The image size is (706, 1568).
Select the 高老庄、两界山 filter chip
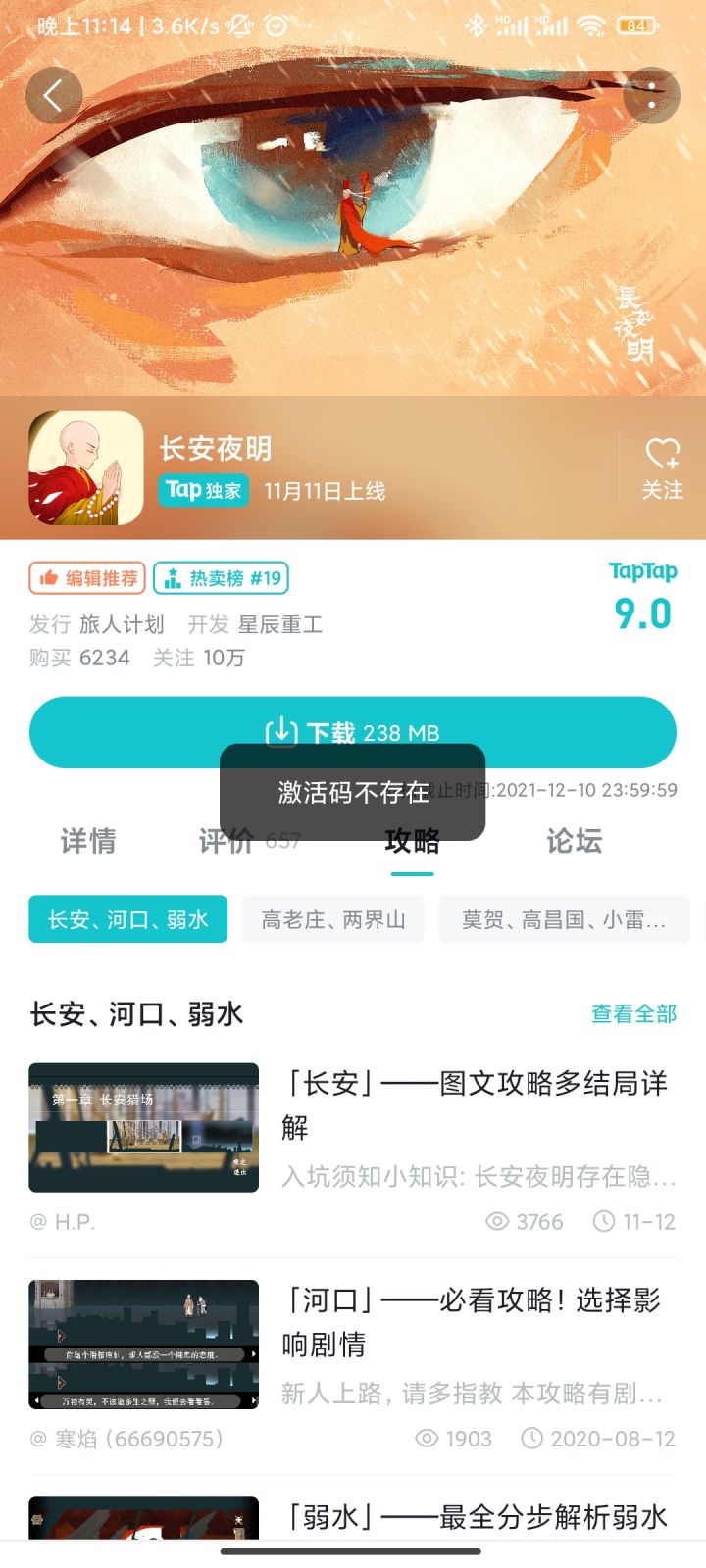click(332, 919)
